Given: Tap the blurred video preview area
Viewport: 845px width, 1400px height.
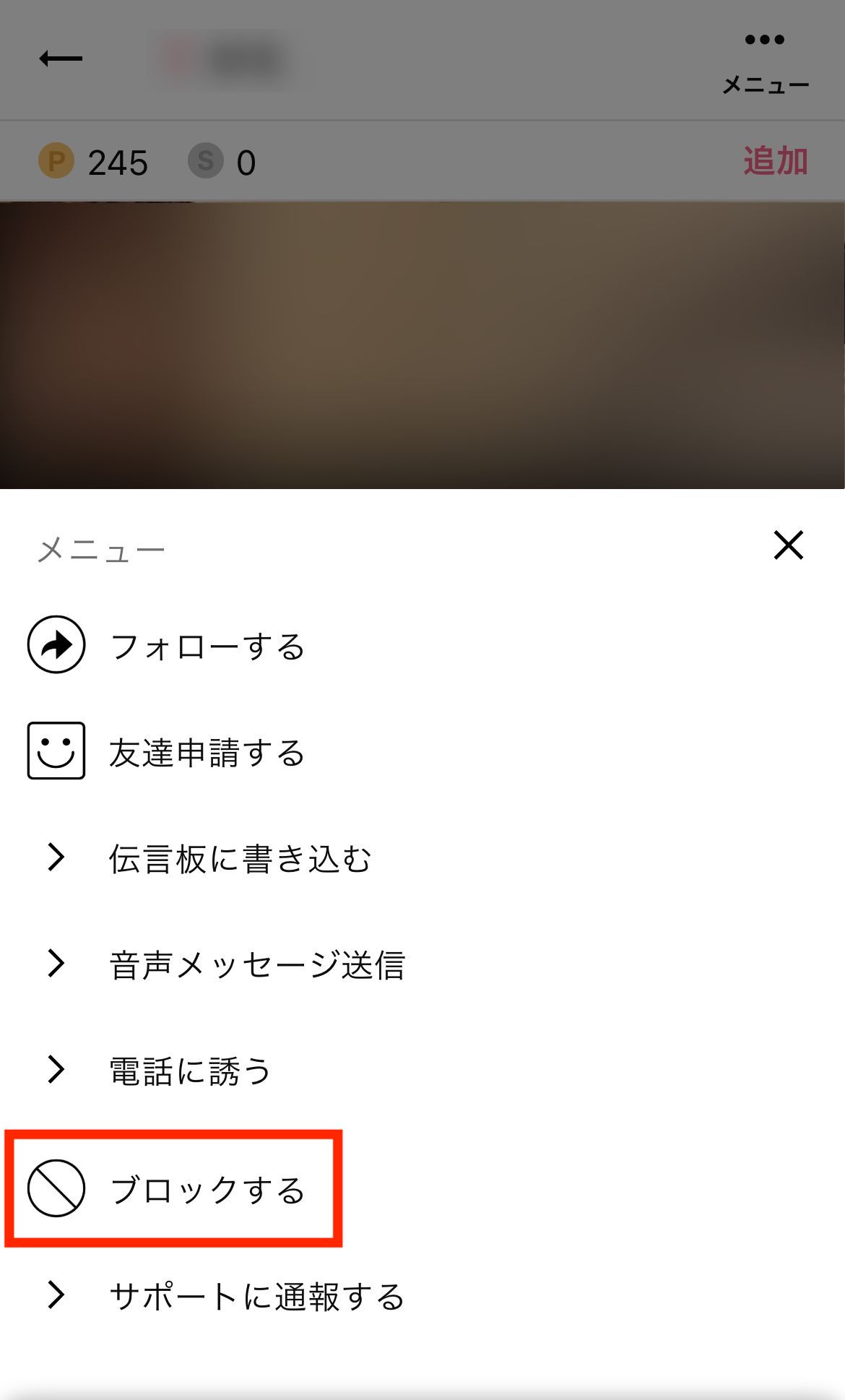Looking at the screenshot, I should click(422, 340).
